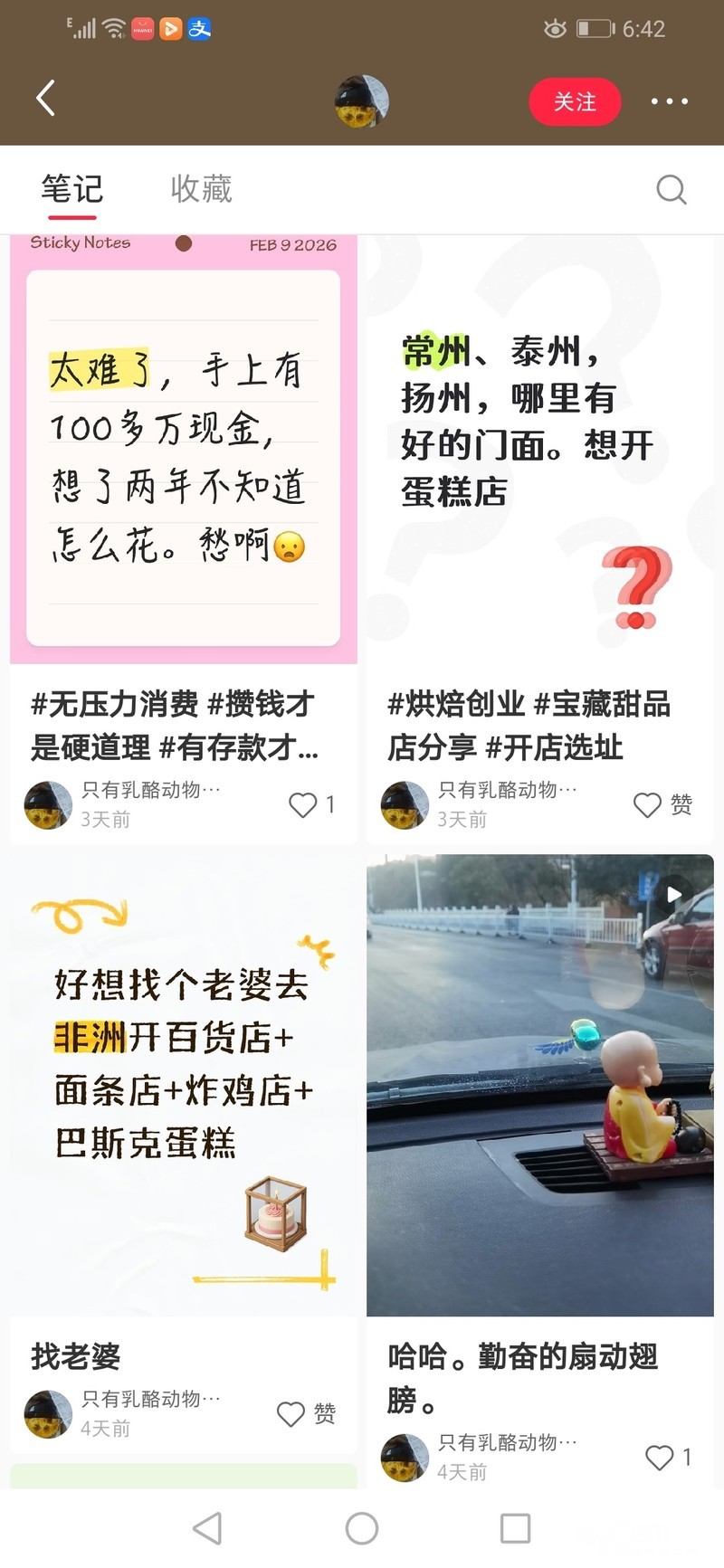
Task: Open author avatar under the #烘焙创业 note
Action: click(x=405, y=804)
